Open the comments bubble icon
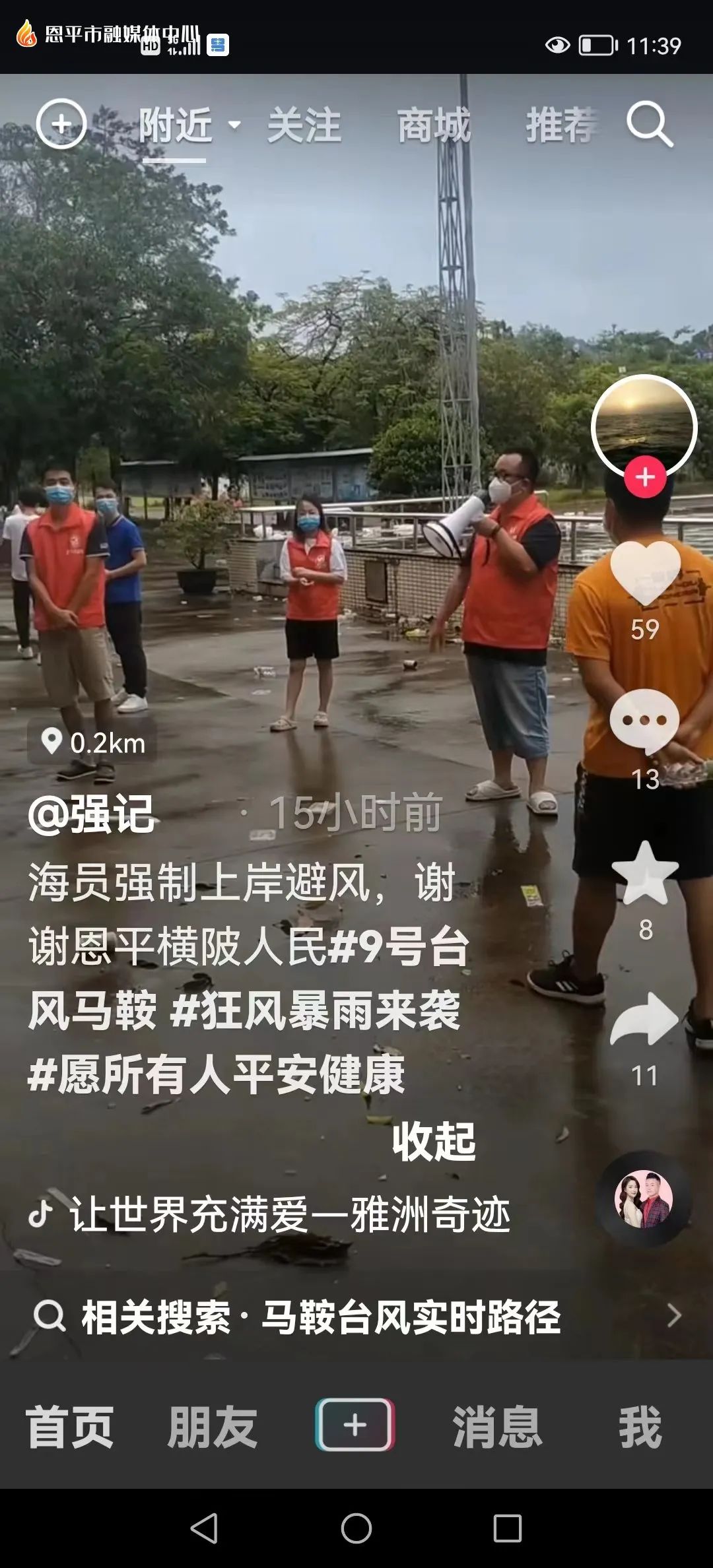This screenshot has height=1568, width=713. pyautogui.click(x=645, y=721)
